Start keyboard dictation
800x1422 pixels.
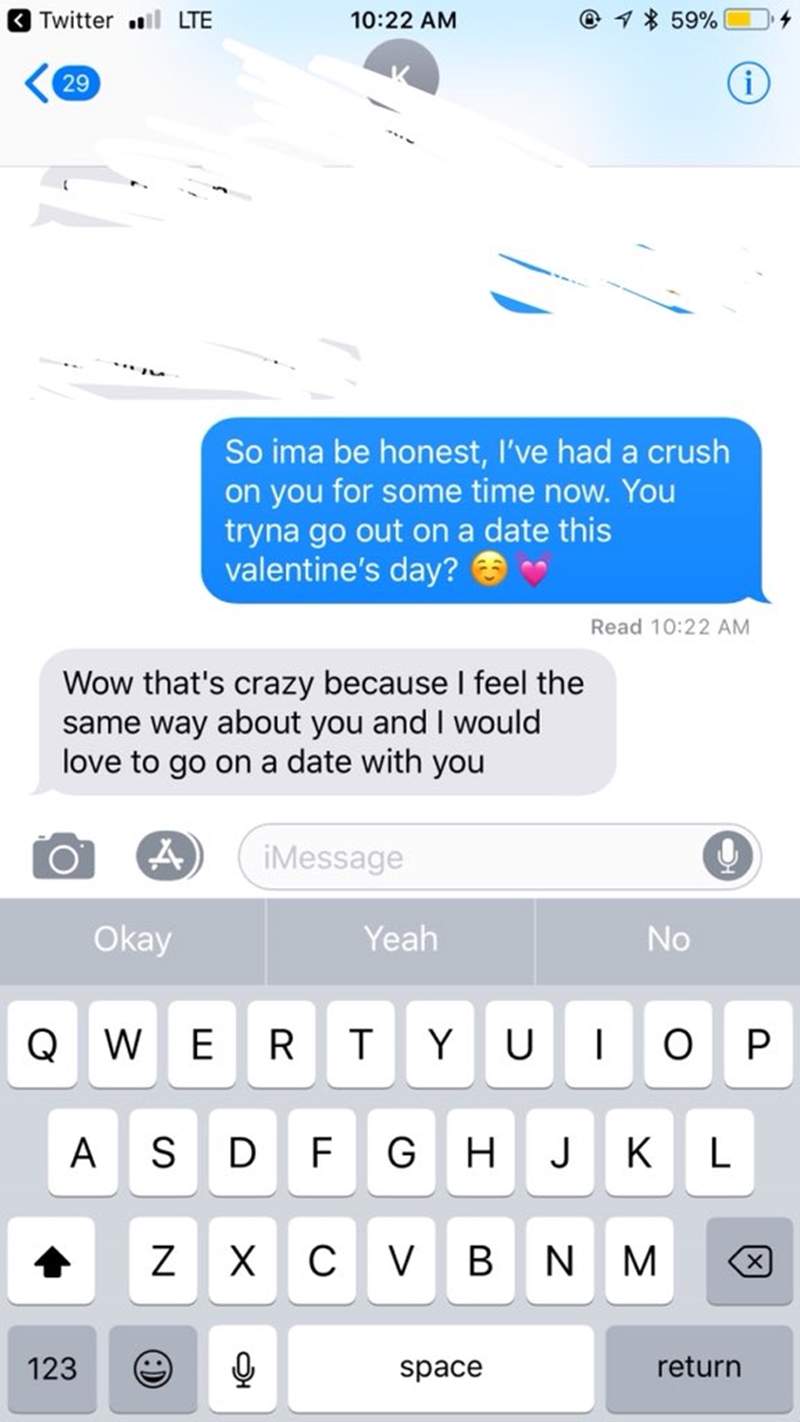pyautogui.click(x=241, y=1367)
